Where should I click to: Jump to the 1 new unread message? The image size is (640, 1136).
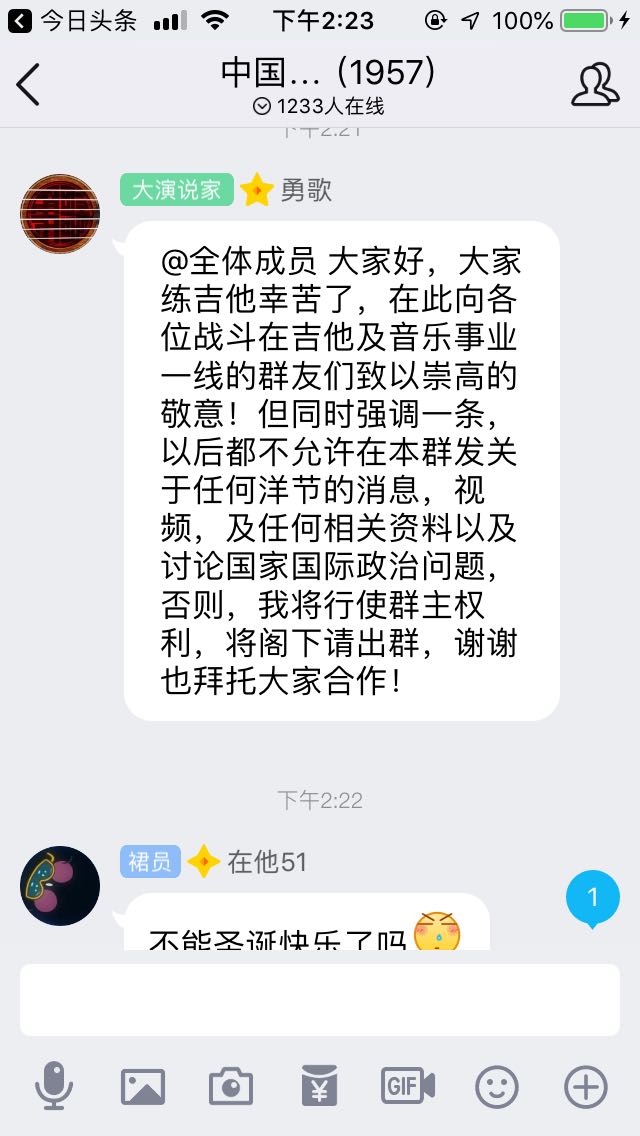[x=592, y=898]
